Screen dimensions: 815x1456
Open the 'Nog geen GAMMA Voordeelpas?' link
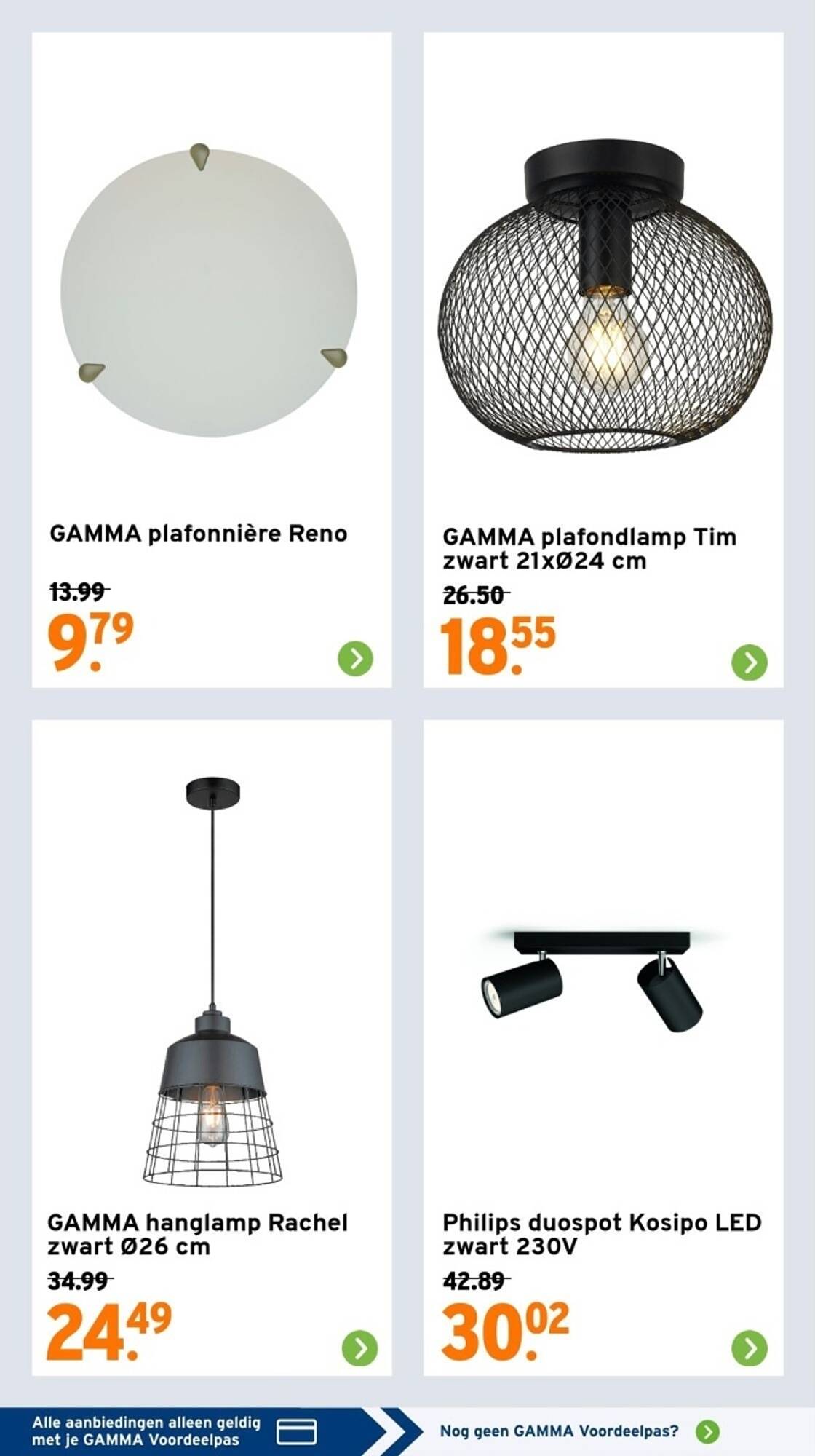579,1431
